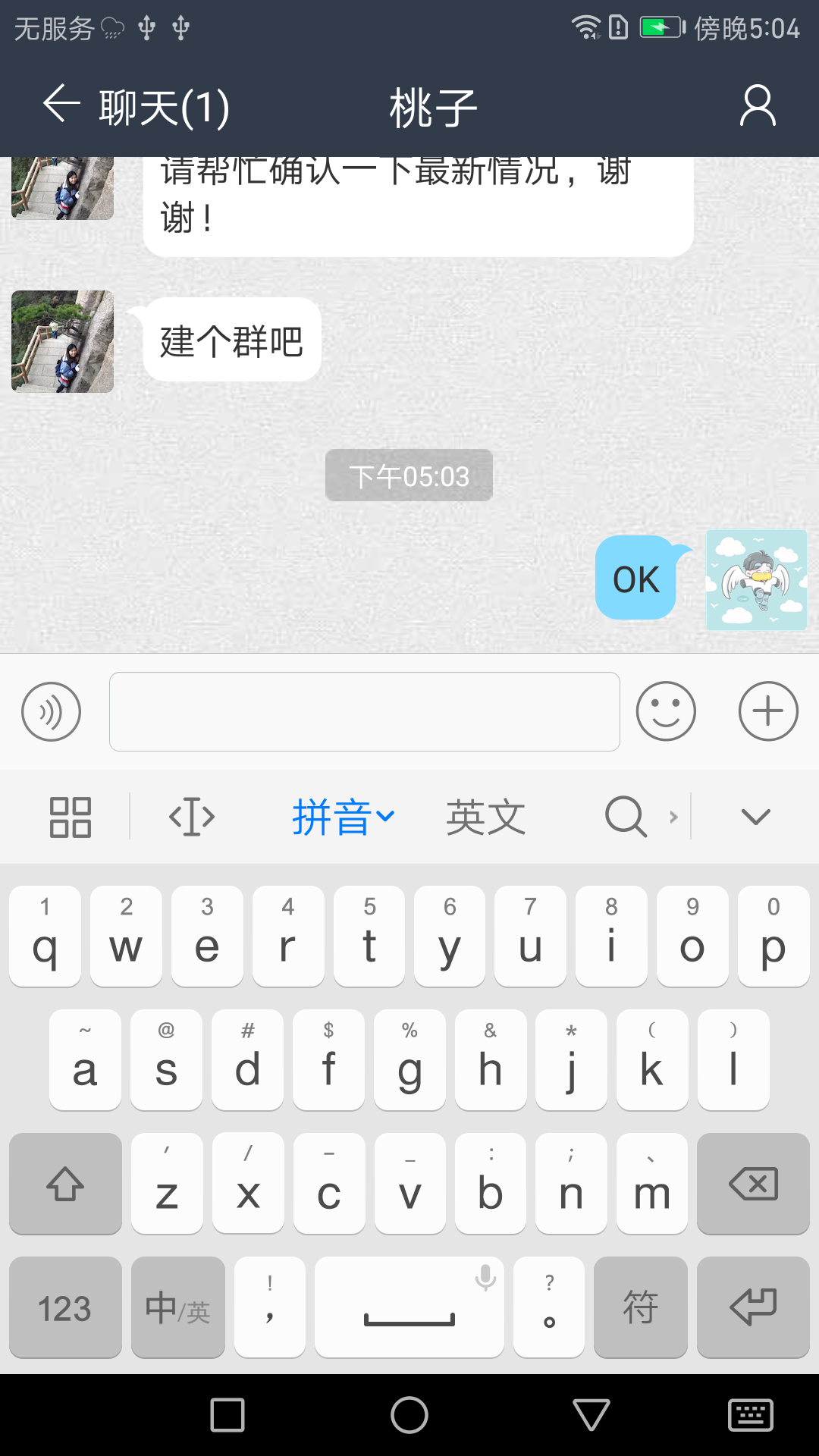Screen dimensions: 819x1456
Task: Open the 符 symbols keyboard
Action: (640, 1307)
